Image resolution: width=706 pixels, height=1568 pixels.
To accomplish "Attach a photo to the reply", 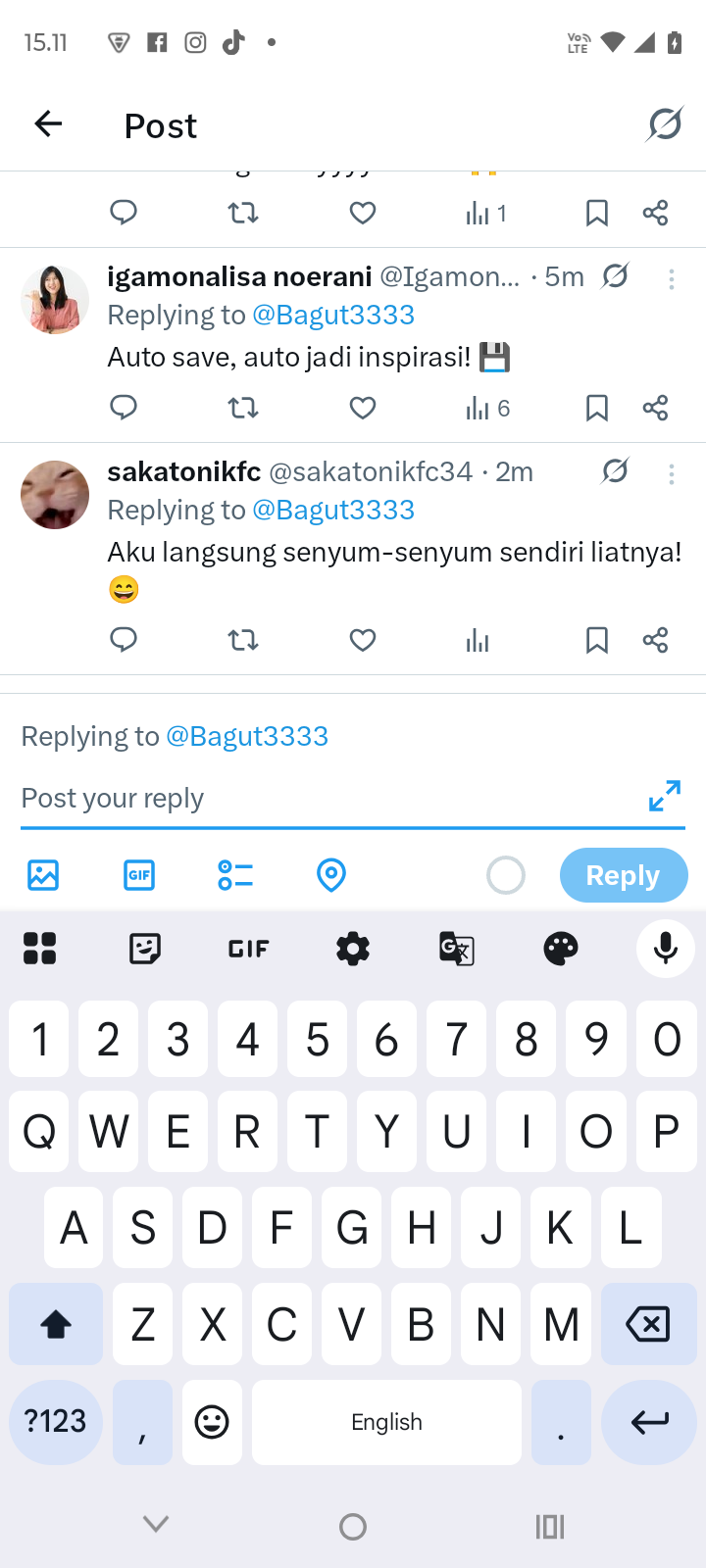I will point(43,874).
